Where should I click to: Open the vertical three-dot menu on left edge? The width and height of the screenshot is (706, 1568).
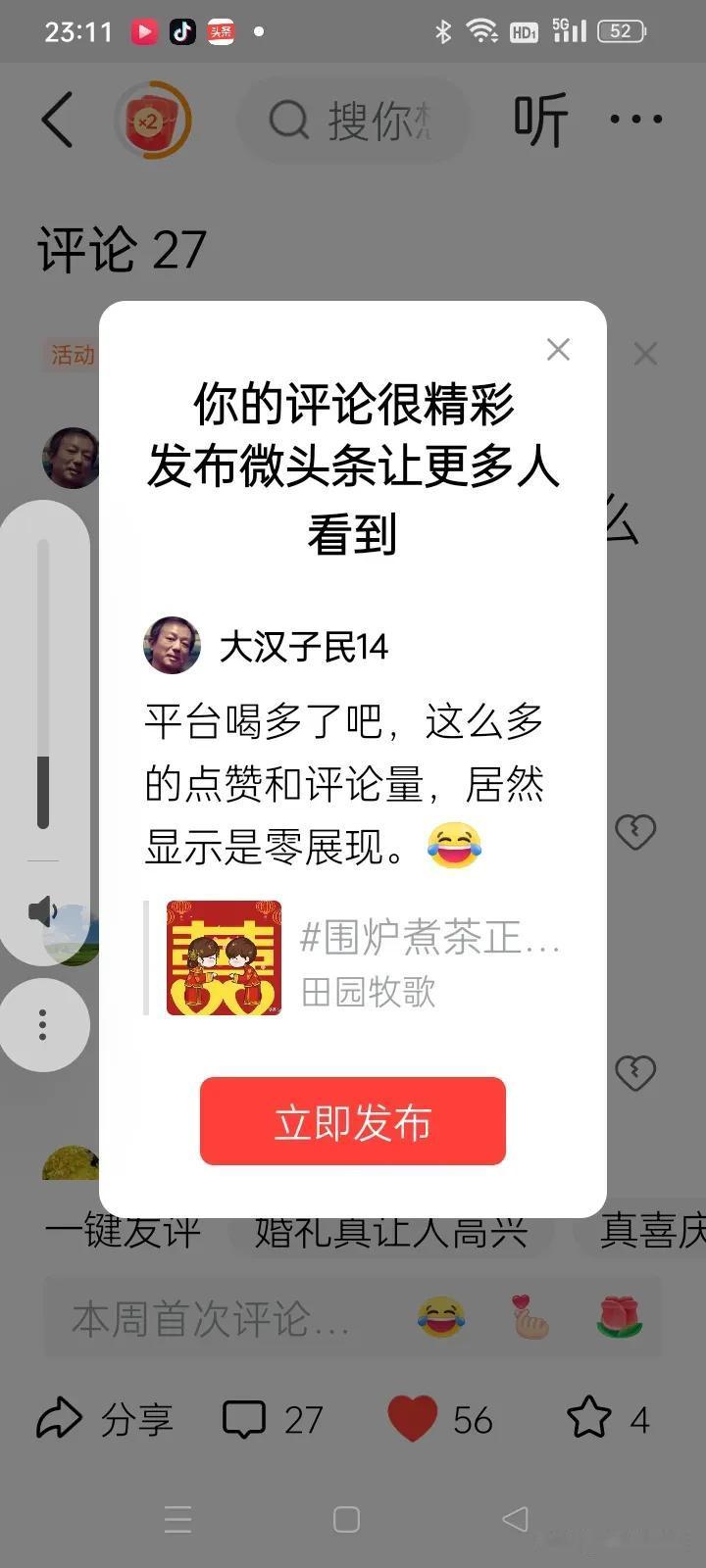point(43,1024)
